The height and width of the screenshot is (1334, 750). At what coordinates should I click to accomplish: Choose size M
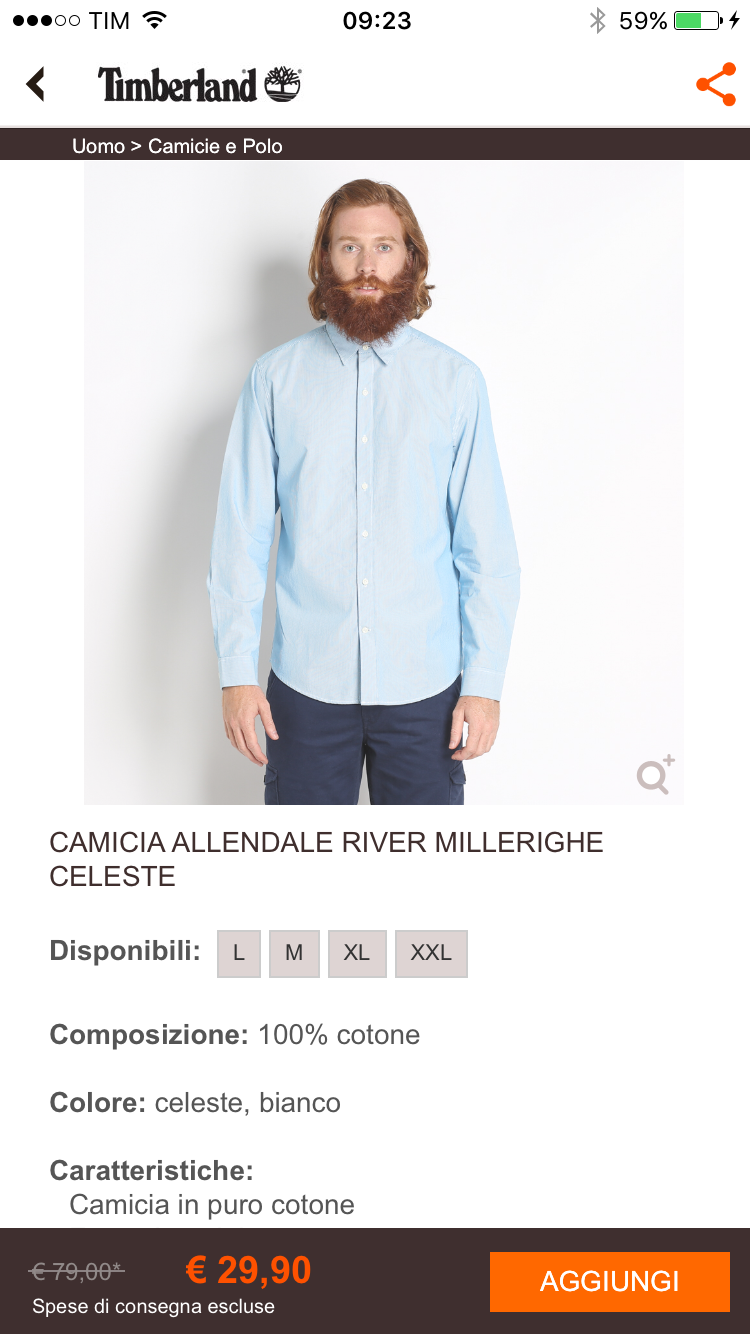pyautogui.click(x=294, y=953)
